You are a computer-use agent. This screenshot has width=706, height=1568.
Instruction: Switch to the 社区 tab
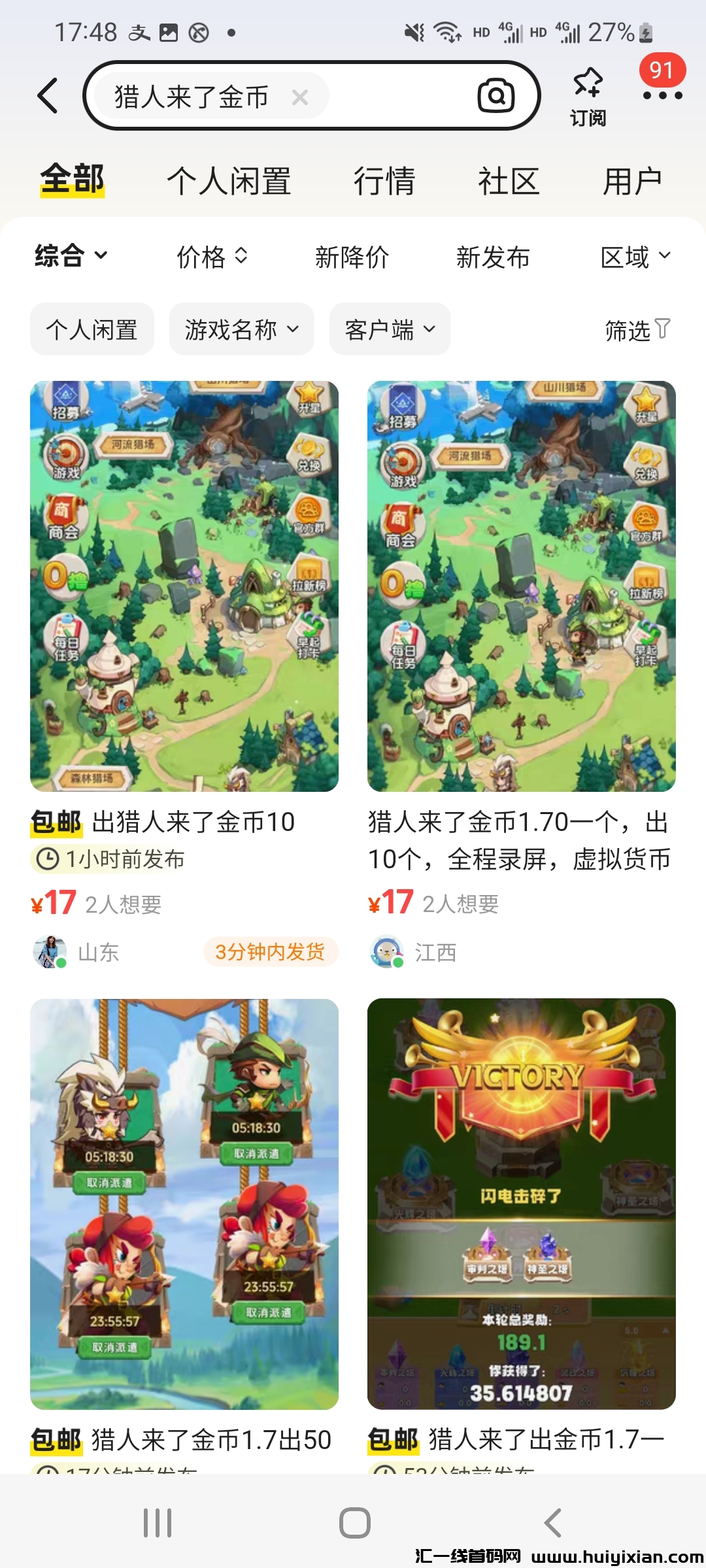coord(509,180)
